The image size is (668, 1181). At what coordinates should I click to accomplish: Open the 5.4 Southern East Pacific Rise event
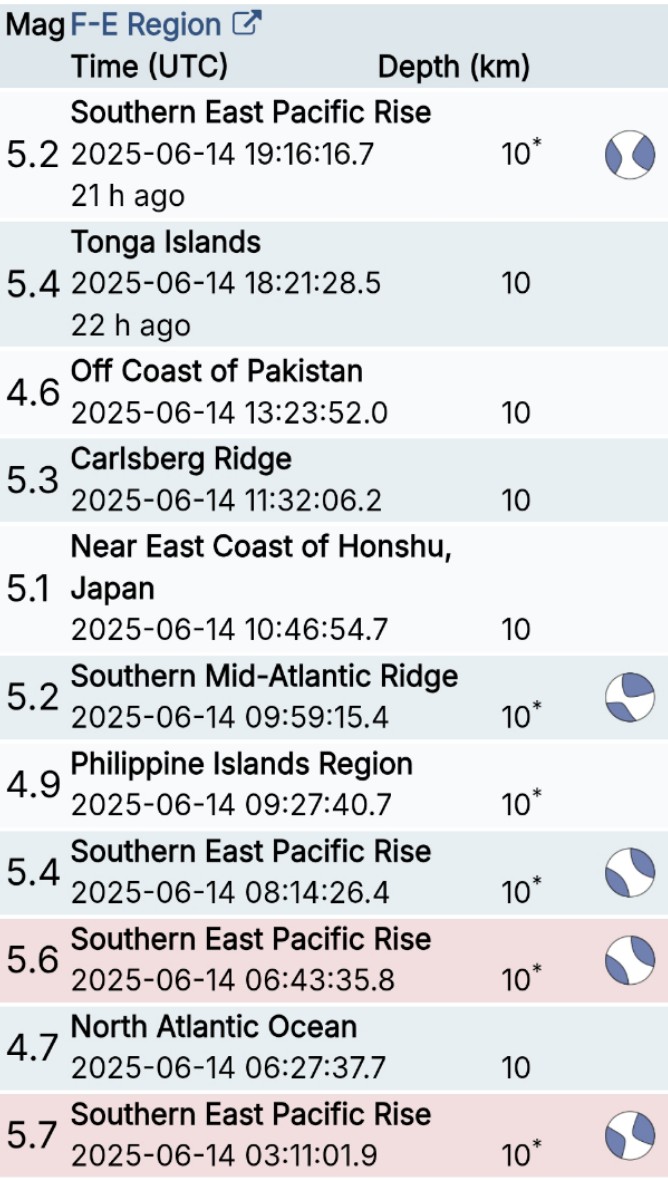coord(334,873)
